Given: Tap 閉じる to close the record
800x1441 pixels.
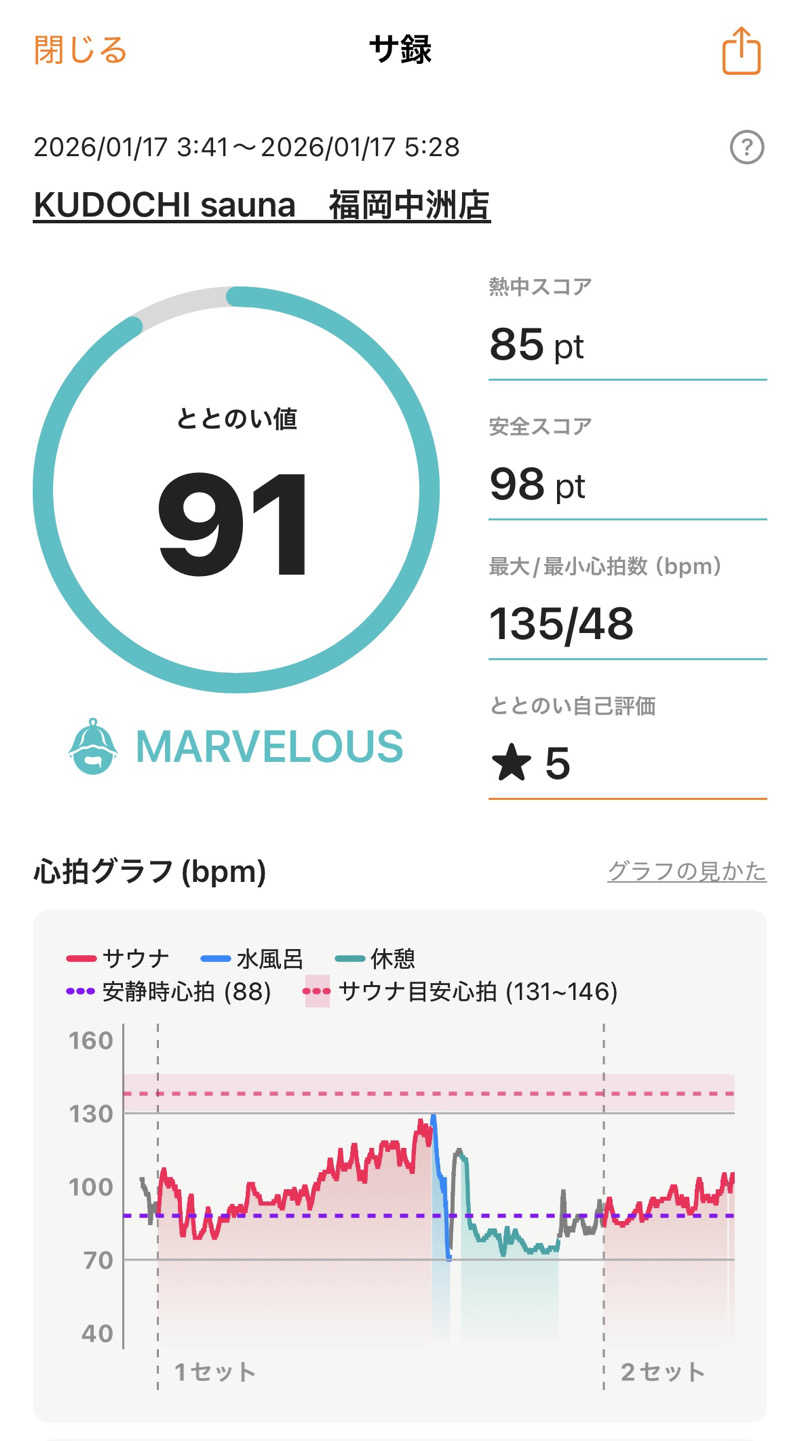Looking at the screenshot, I should (x=80, y=49).
